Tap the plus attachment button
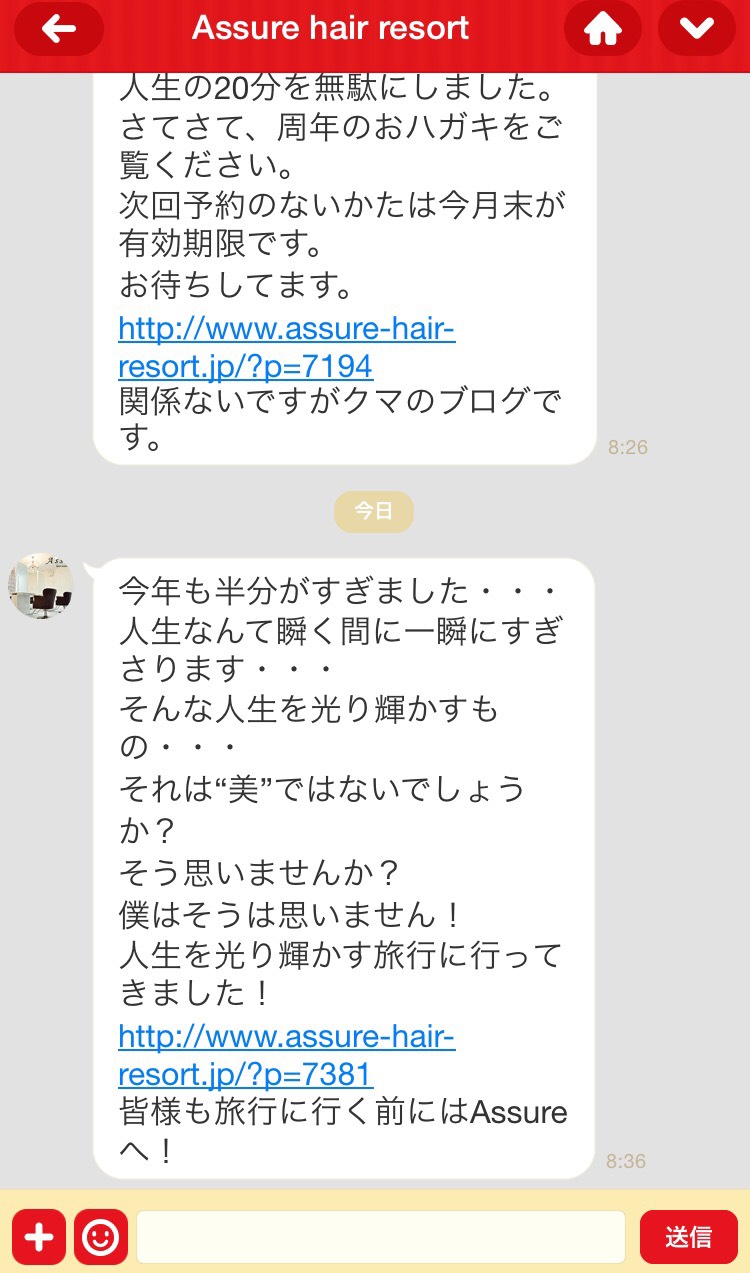 coord(39,1237)
